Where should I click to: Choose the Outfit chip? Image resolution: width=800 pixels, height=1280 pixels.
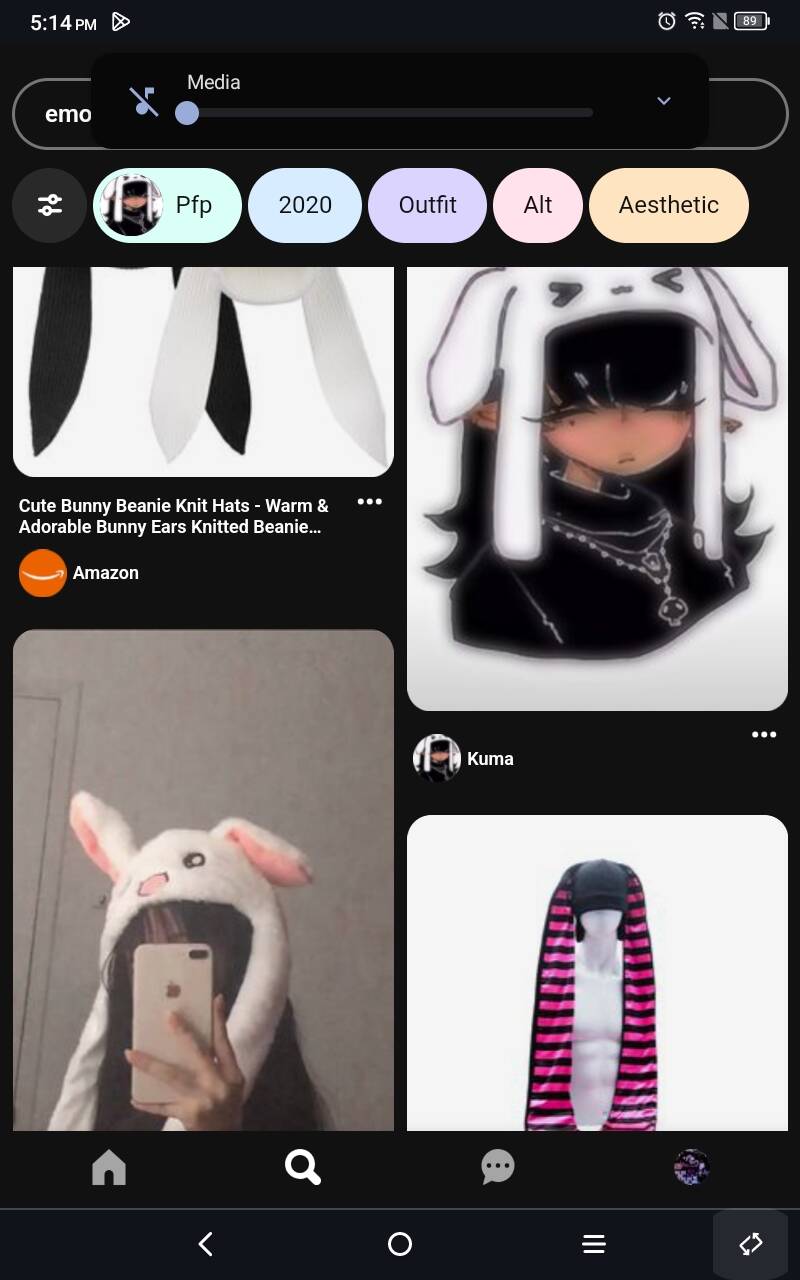tap(427, 205)
